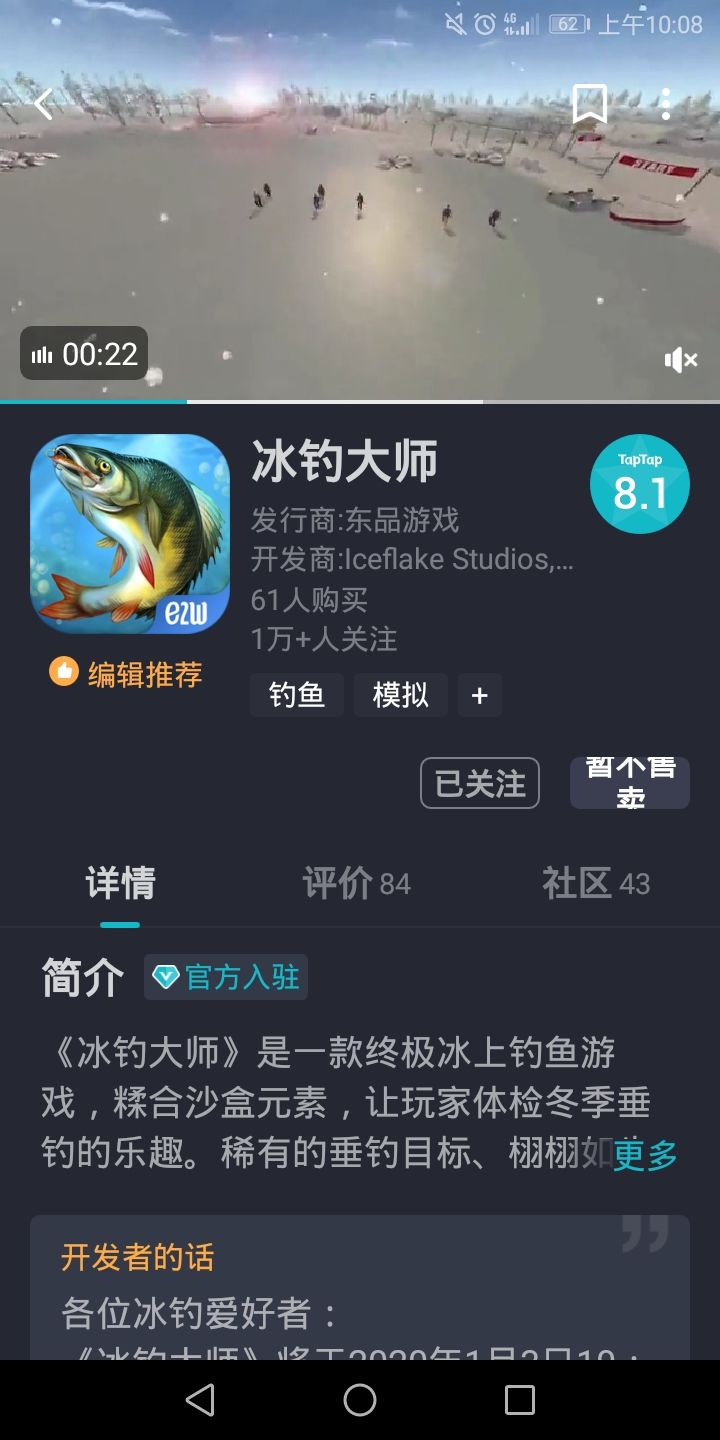Tap the system home button

[x=360, y=1400]
